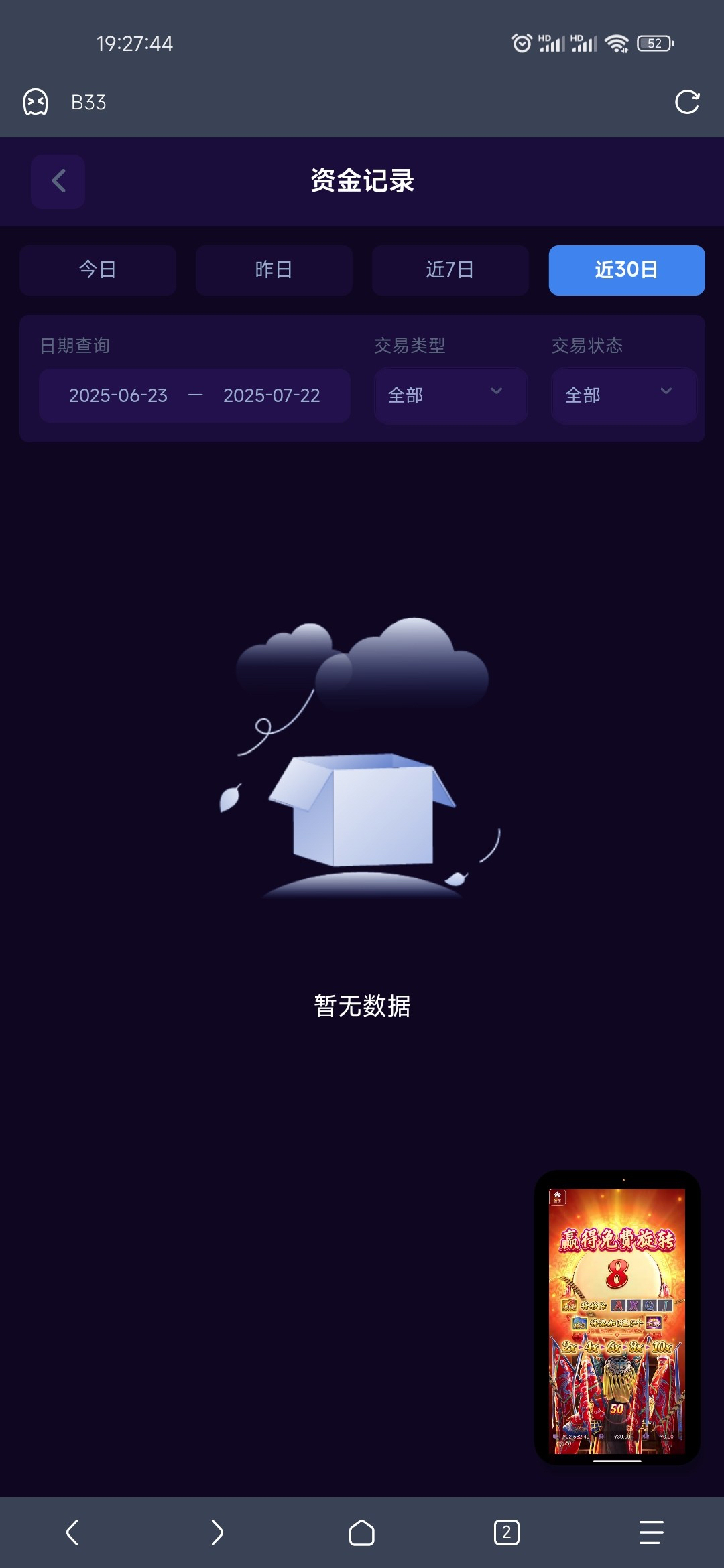Pick start date 2025-06-23
This screenshot has height=1568, width=724.
pyautogui.click(x=118, y=395)
